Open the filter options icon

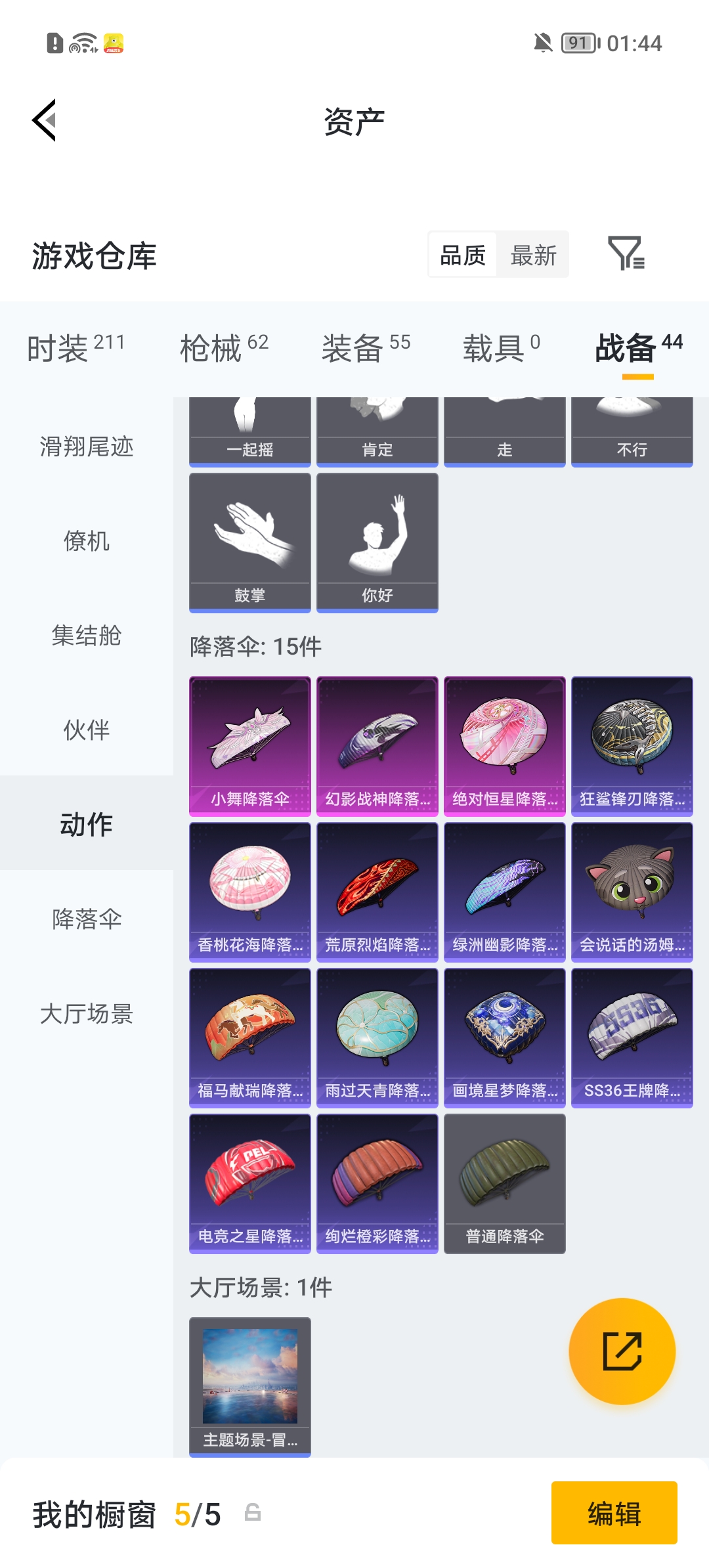[x=629, y=255]
